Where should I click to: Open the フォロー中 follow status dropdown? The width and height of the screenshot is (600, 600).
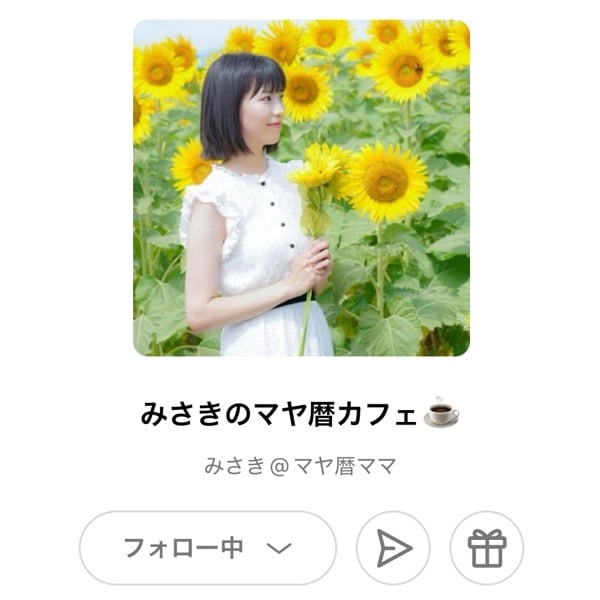click(x=207, y=548)
